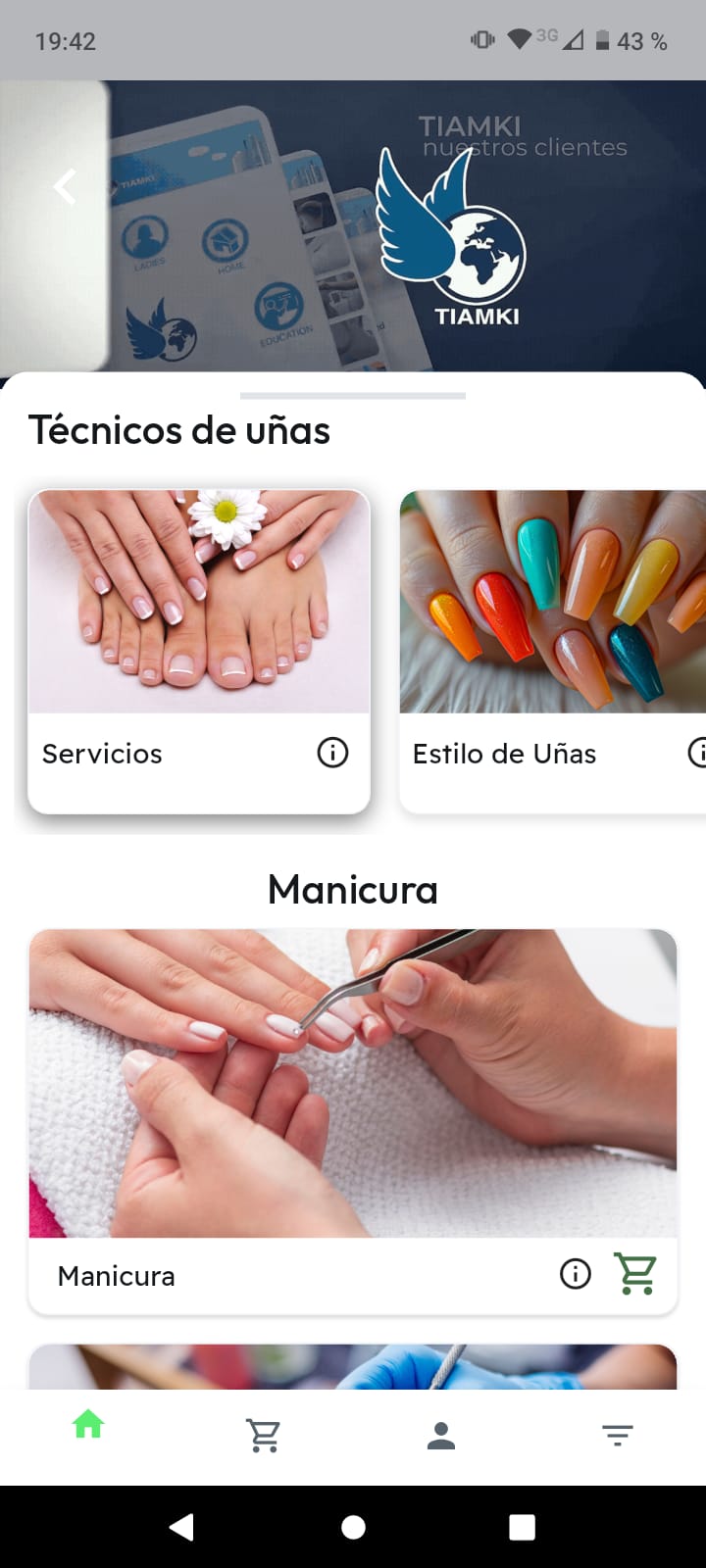Screen dimensions: 706x1568
Task: Return to the phone's home screen
Action: 353,1527
